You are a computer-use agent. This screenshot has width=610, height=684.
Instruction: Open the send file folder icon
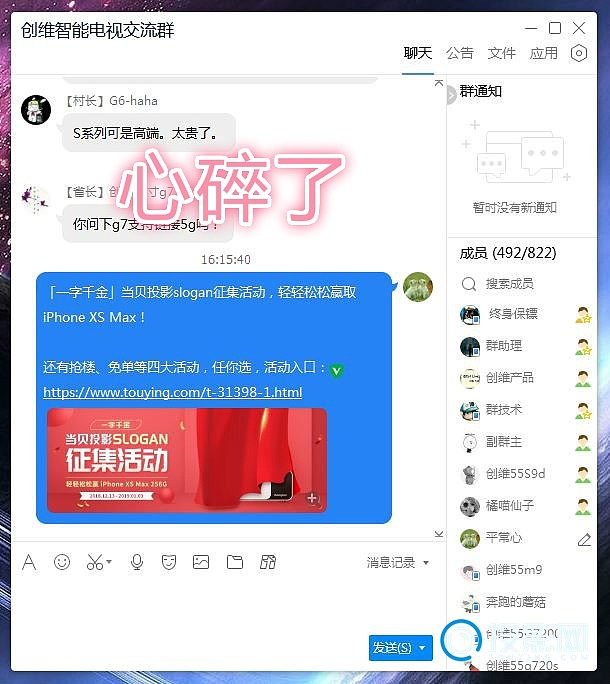click(235, 563)
